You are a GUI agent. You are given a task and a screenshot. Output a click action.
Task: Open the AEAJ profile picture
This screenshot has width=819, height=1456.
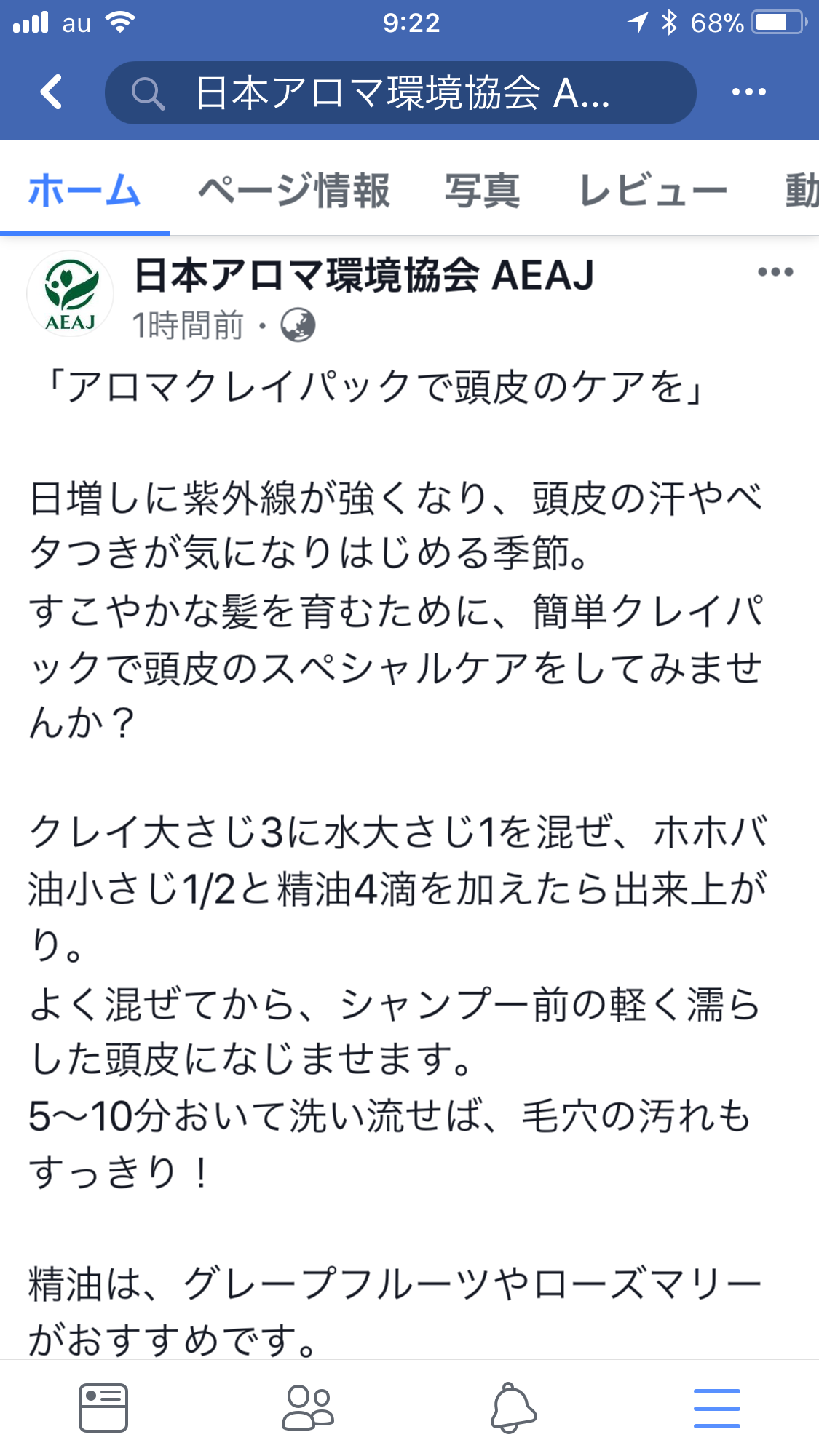tap(71, 294)
